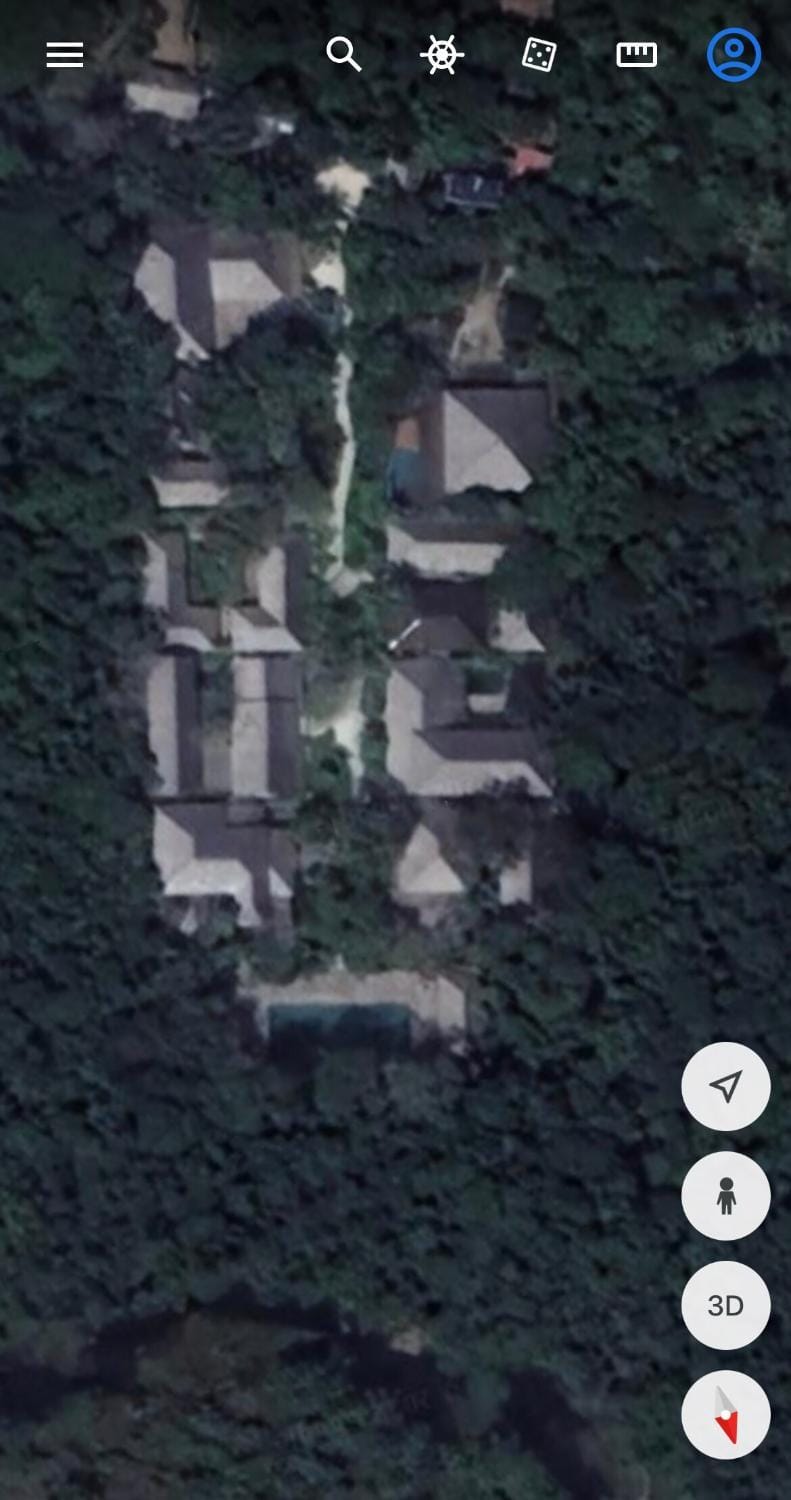Open the measure ruler tool
791x1500 pixels.
[x=637, y=54]
